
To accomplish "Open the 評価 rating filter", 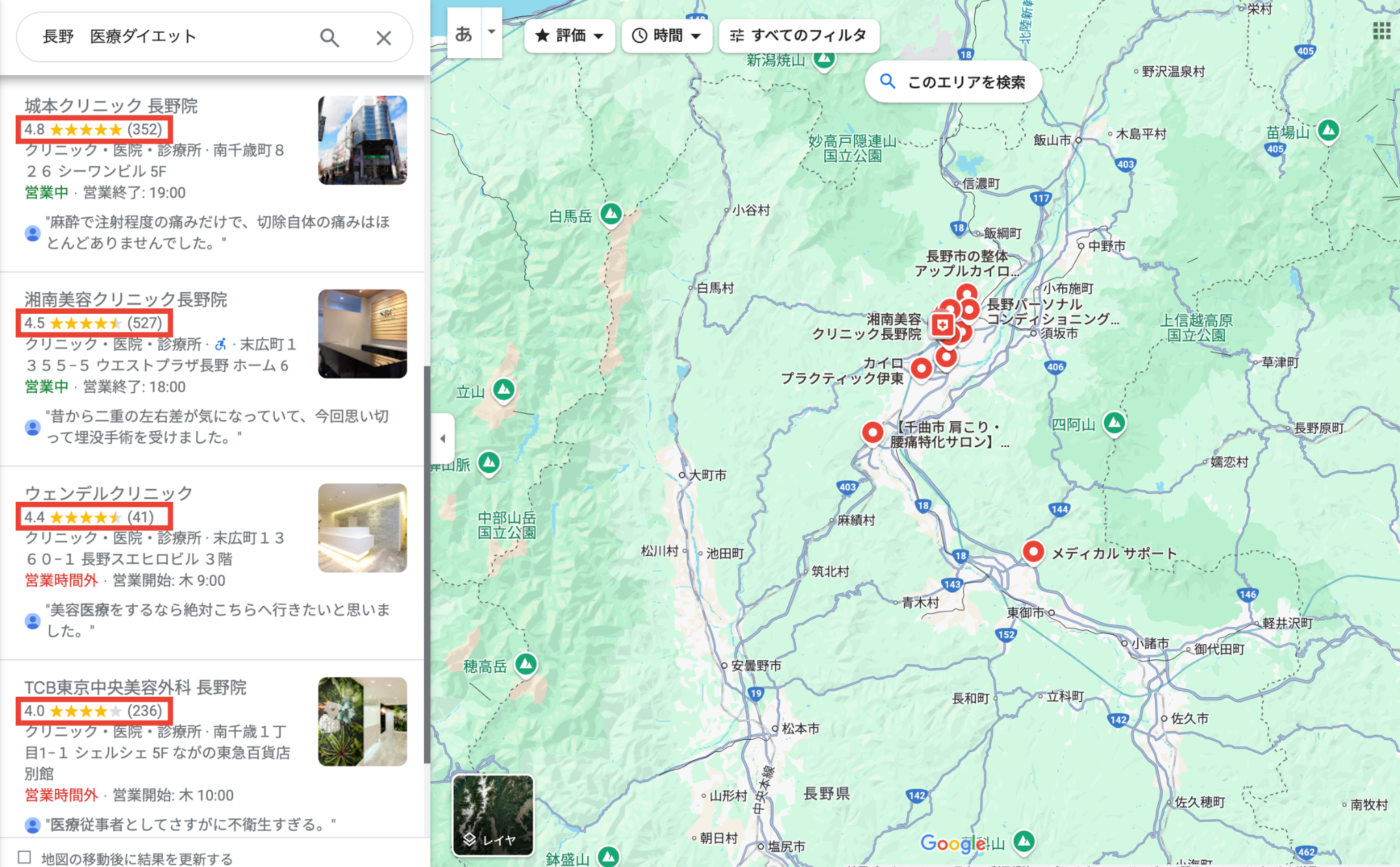I will (x=569, y=36).
